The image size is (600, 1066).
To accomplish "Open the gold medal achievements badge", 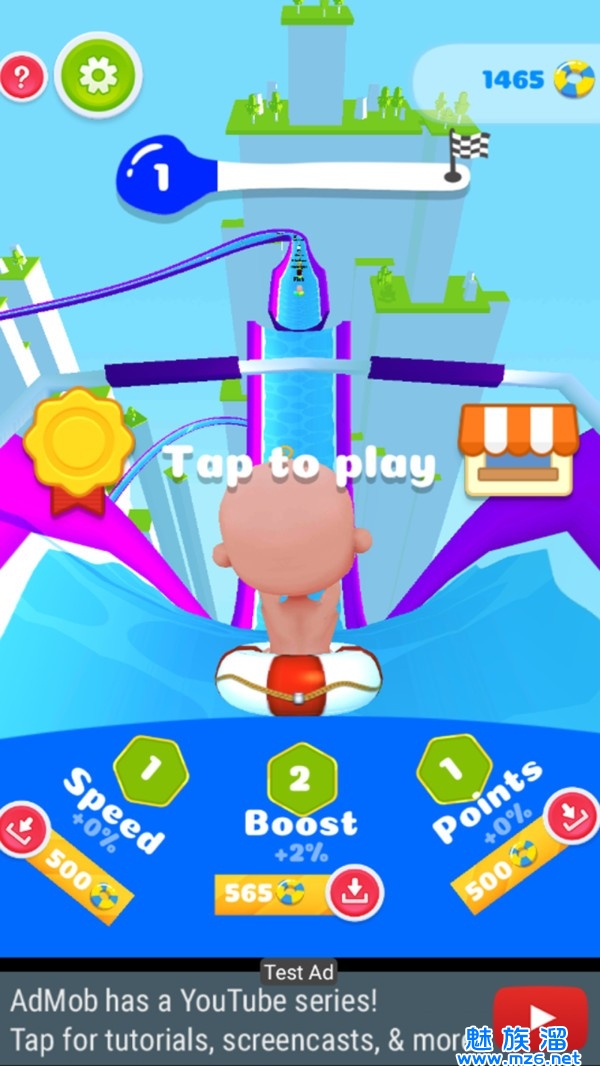I will click(x=78, y=448).
